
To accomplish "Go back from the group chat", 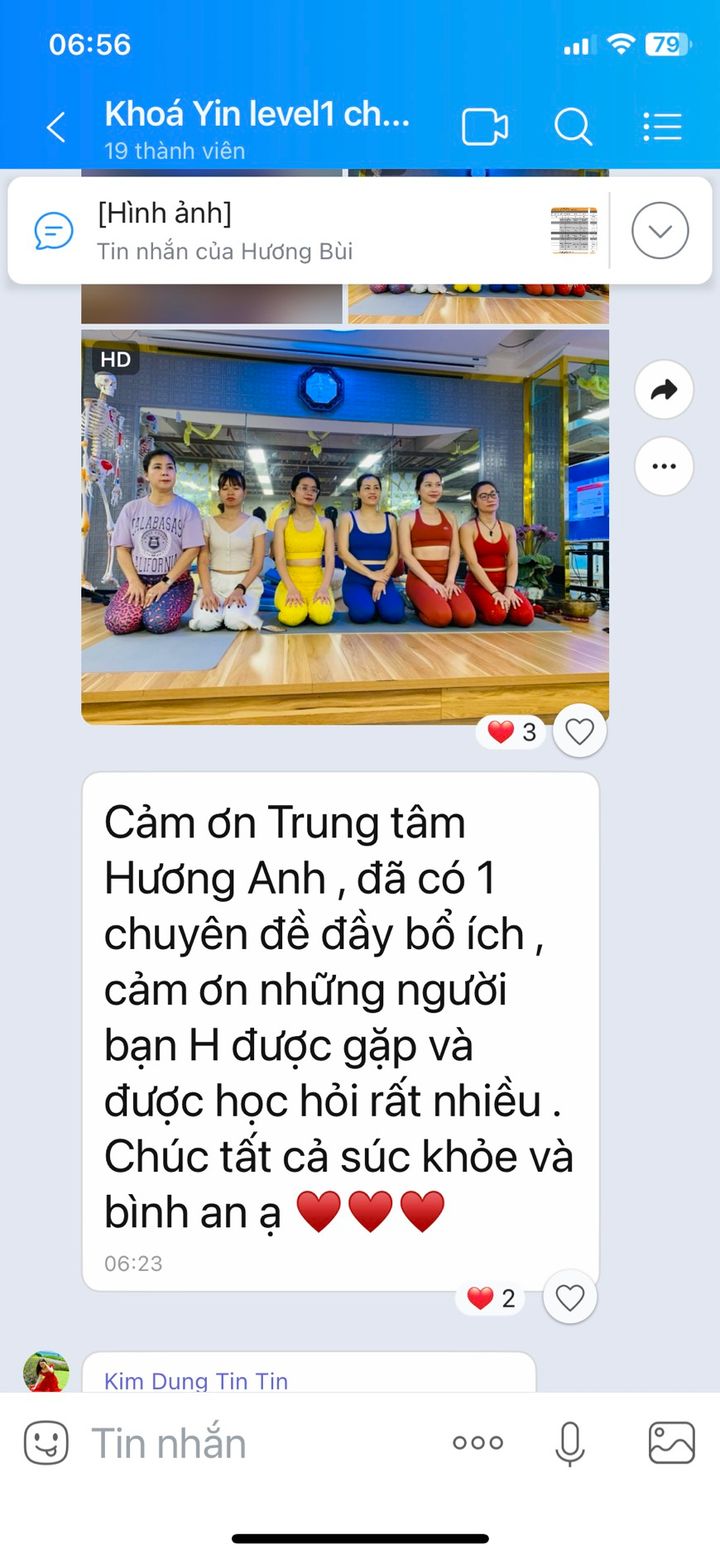I will point(56,127).
